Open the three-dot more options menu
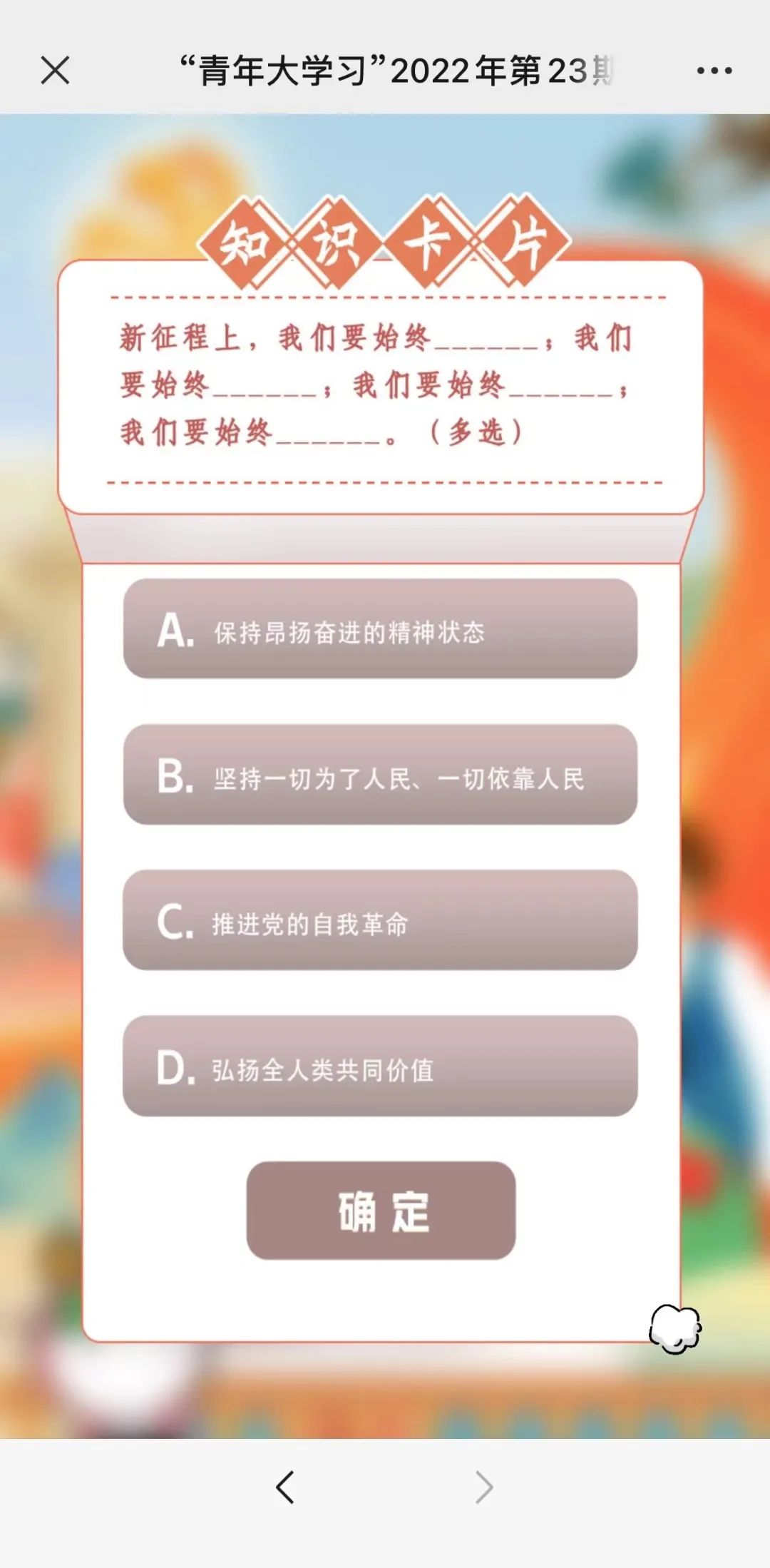 [714, 71]
